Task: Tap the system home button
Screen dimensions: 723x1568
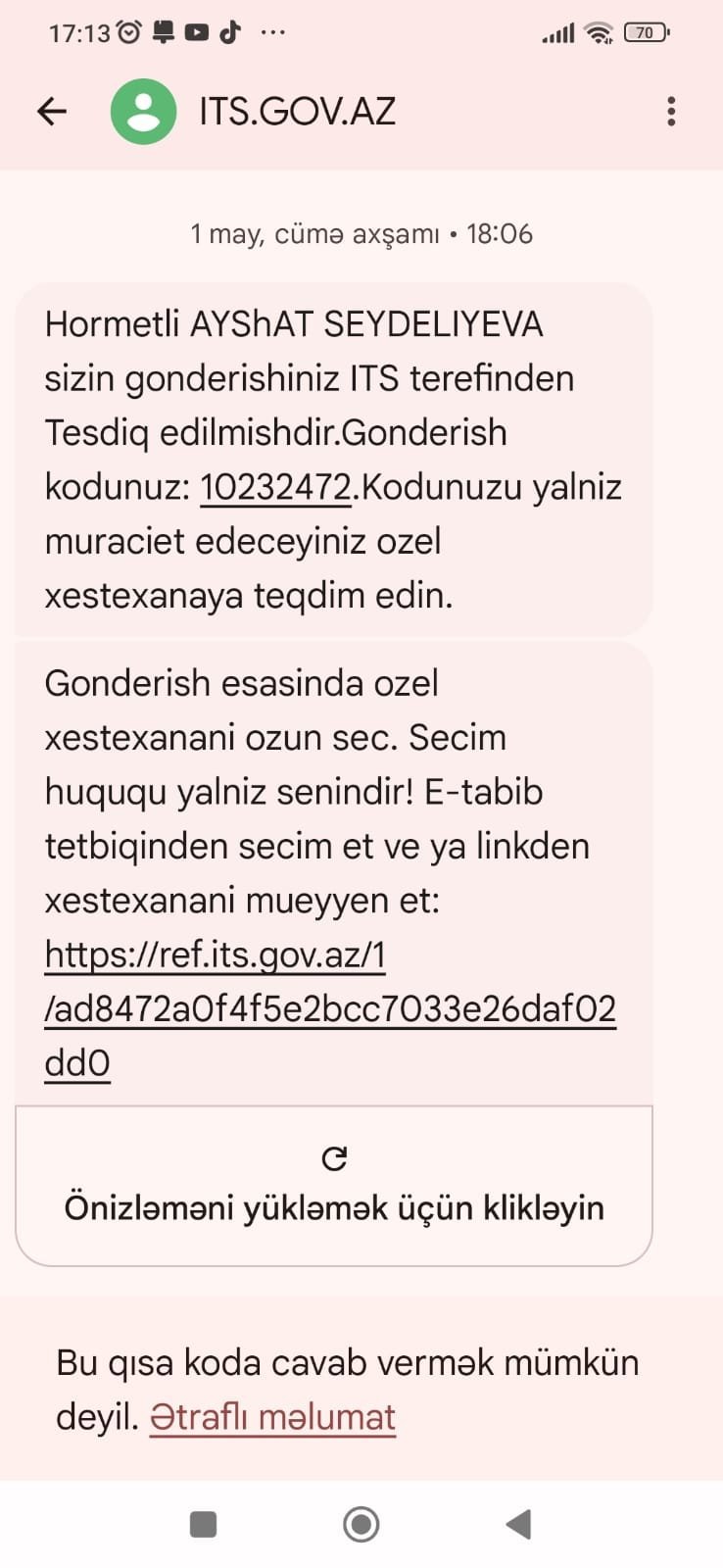Action: pos(361,1524)
